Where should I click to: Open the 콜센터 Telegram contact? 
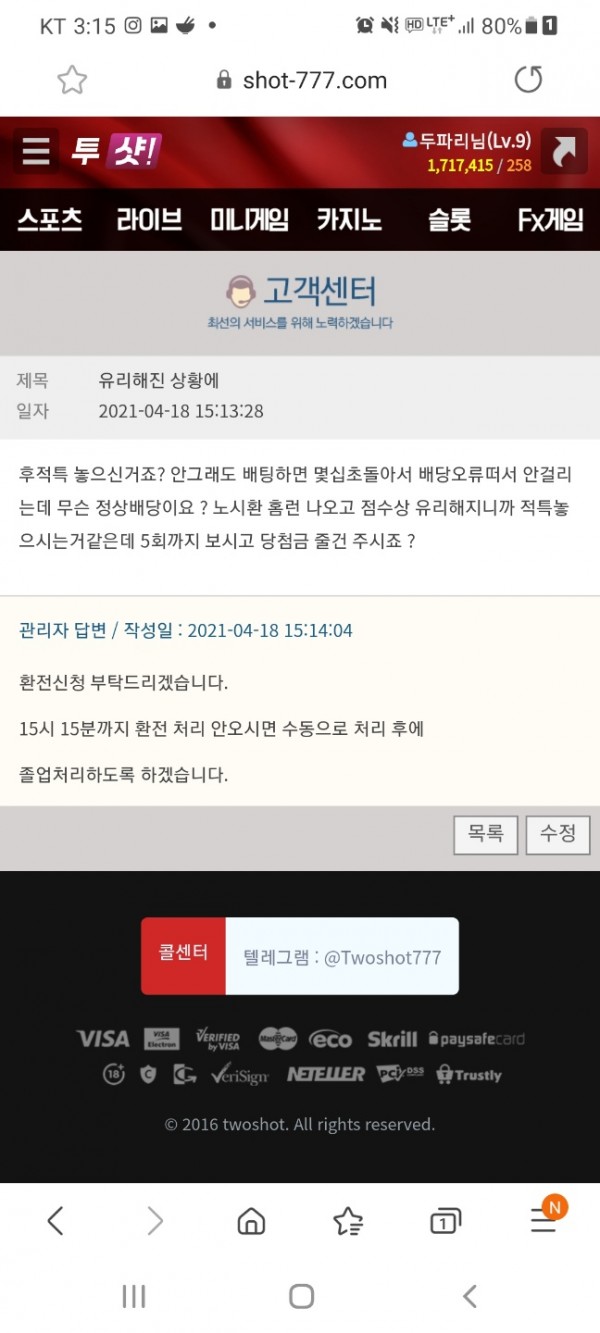click(300, 956)
